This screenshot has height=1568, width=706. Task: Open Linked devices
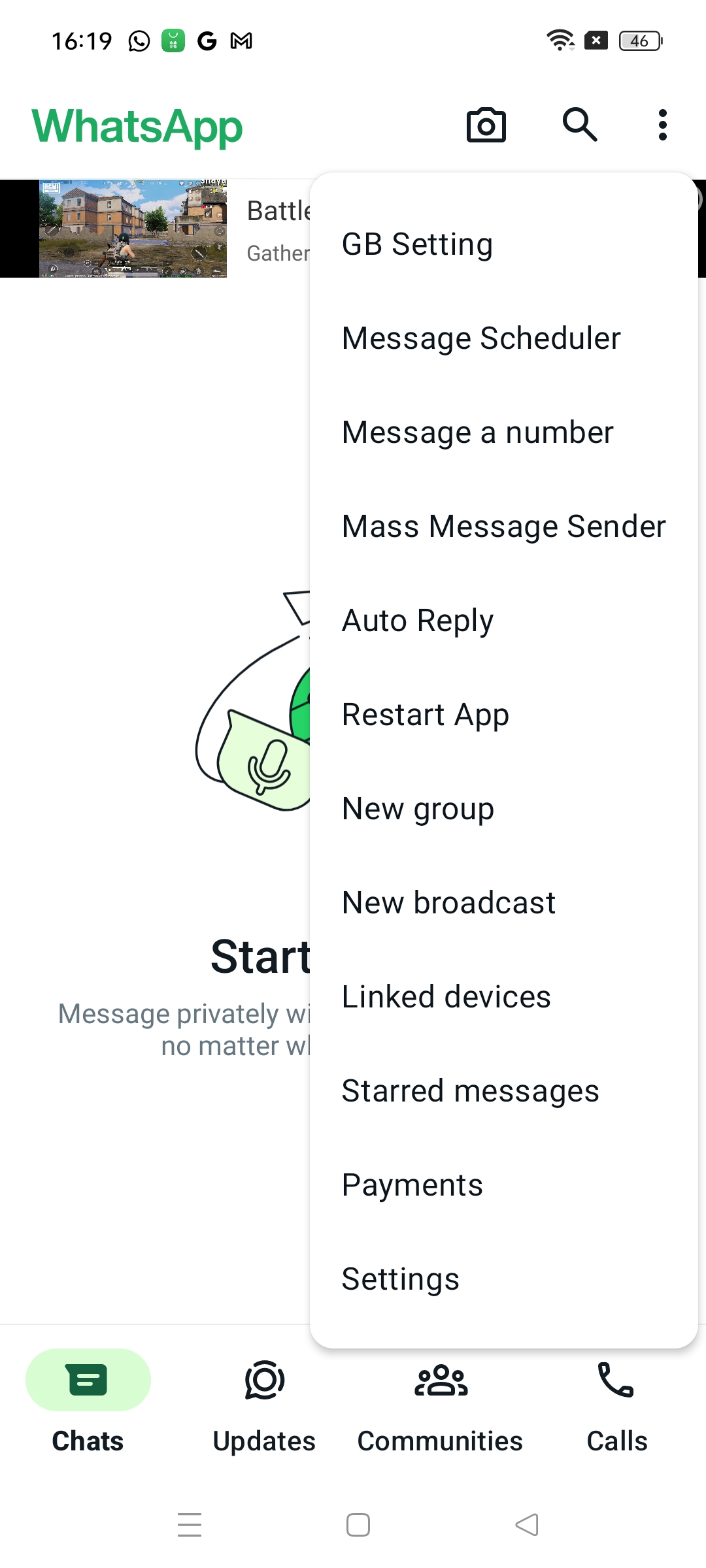tap(503, 997)
